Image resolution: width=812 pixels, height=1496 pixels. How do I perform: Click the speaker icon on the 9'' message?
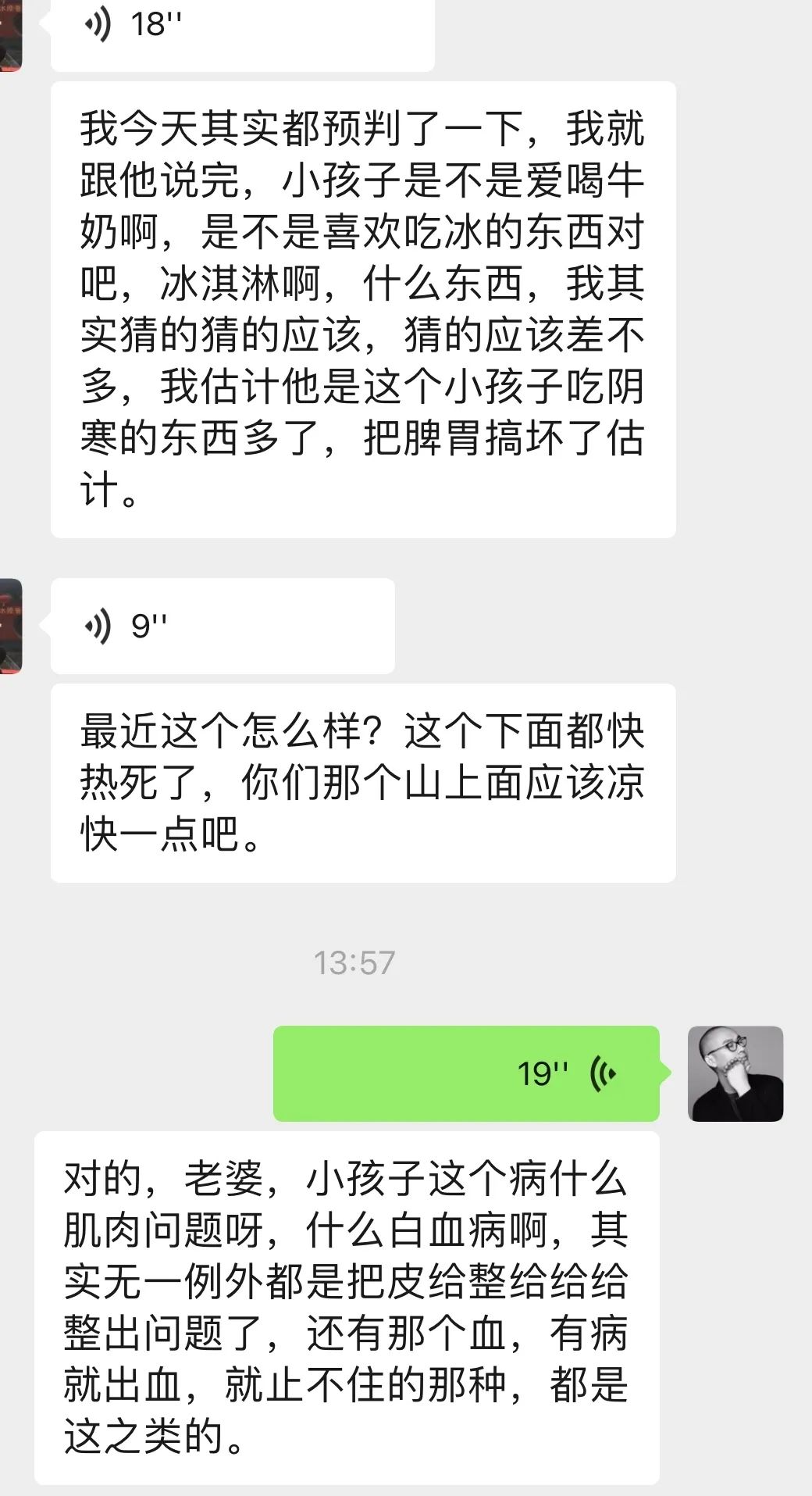tap(95, 625)
